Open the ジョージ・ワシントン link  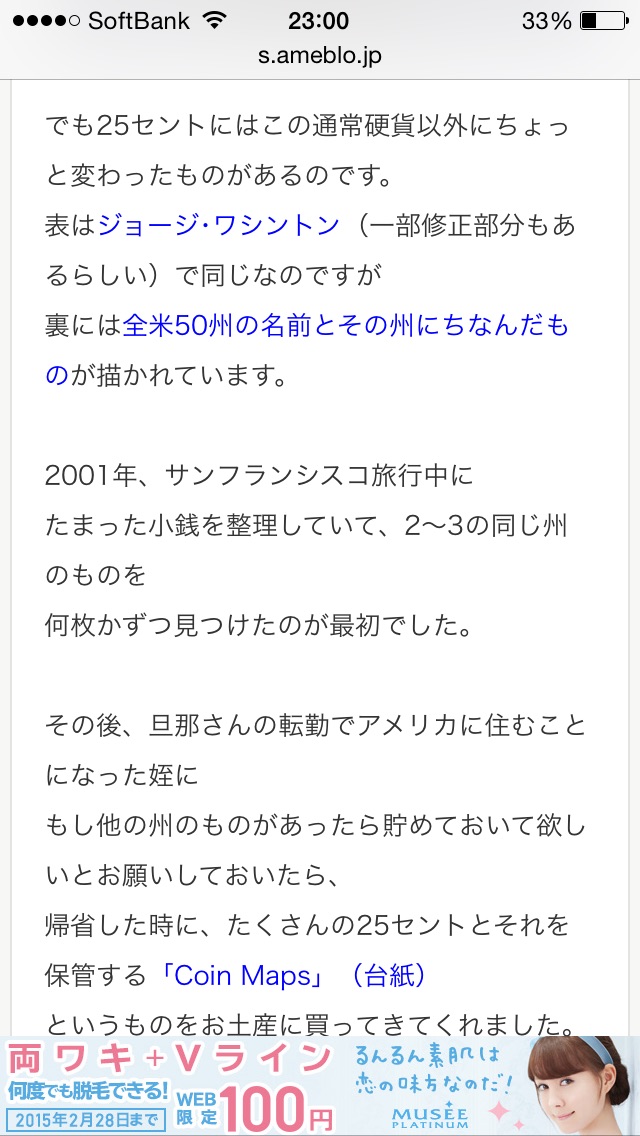(218, 225)
